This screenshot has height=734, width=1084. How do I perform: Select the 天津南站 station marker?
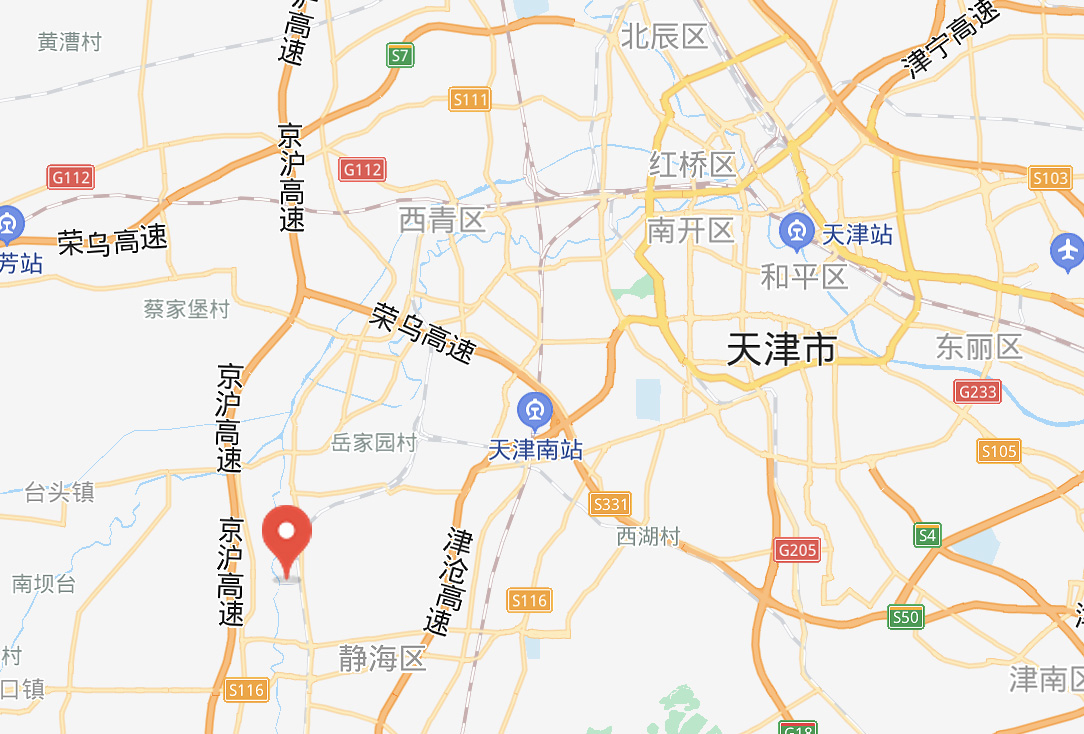[535, 410]
